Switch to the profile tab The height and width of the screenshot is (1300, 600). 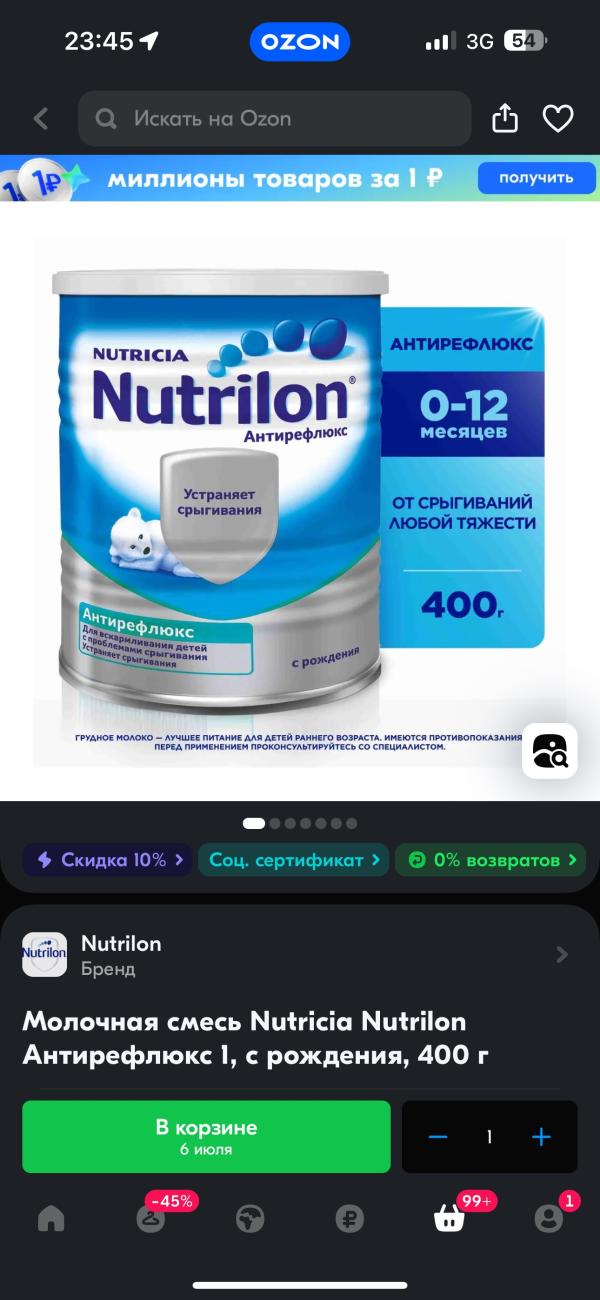[548, 1218]
